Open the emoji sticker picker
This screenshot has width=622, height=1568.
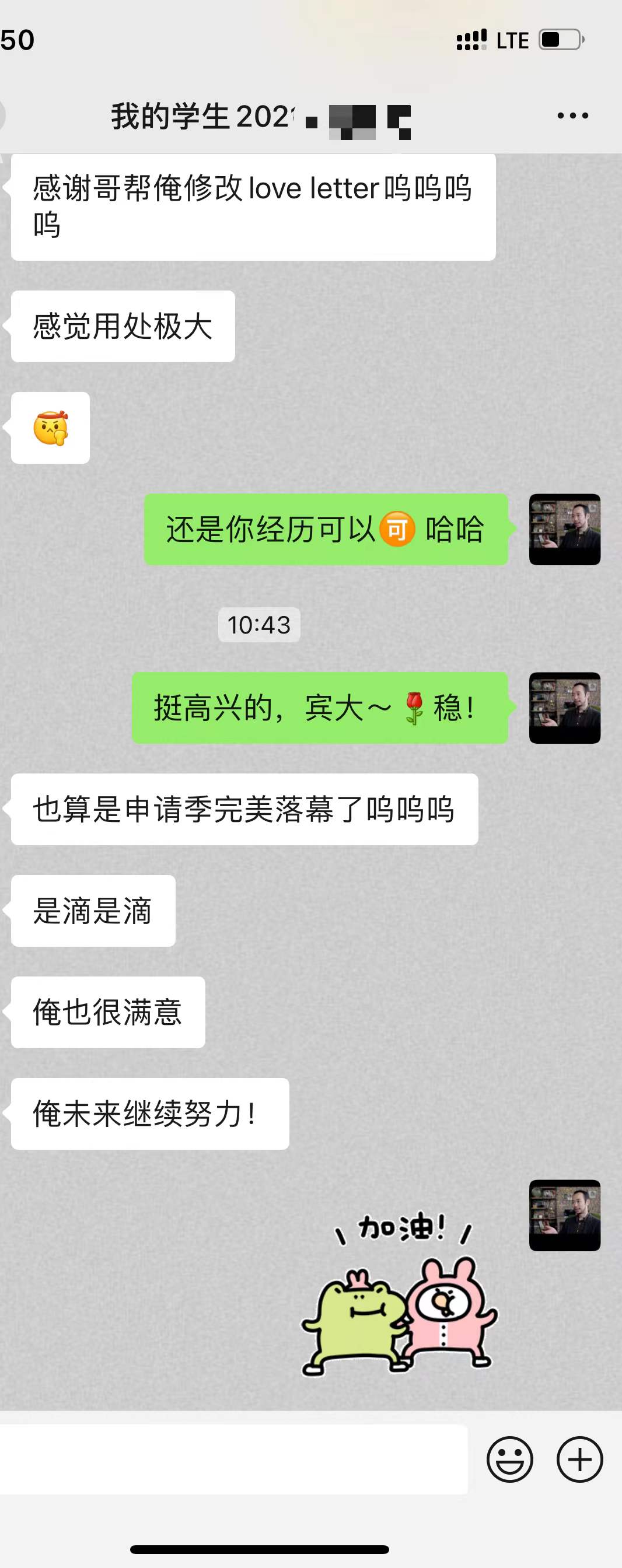pos(509,1459)
